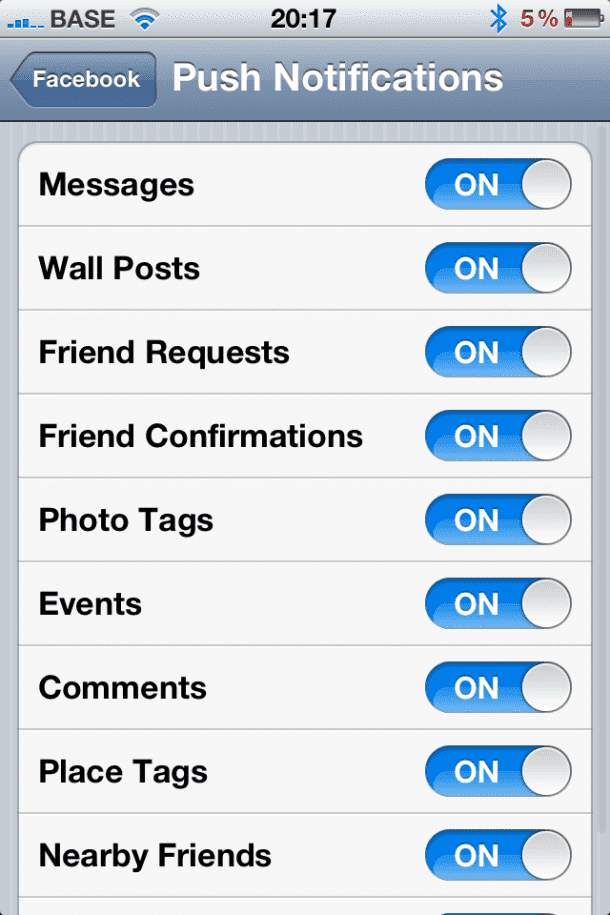Disable Wall Posts notifications

click(498, 269)
